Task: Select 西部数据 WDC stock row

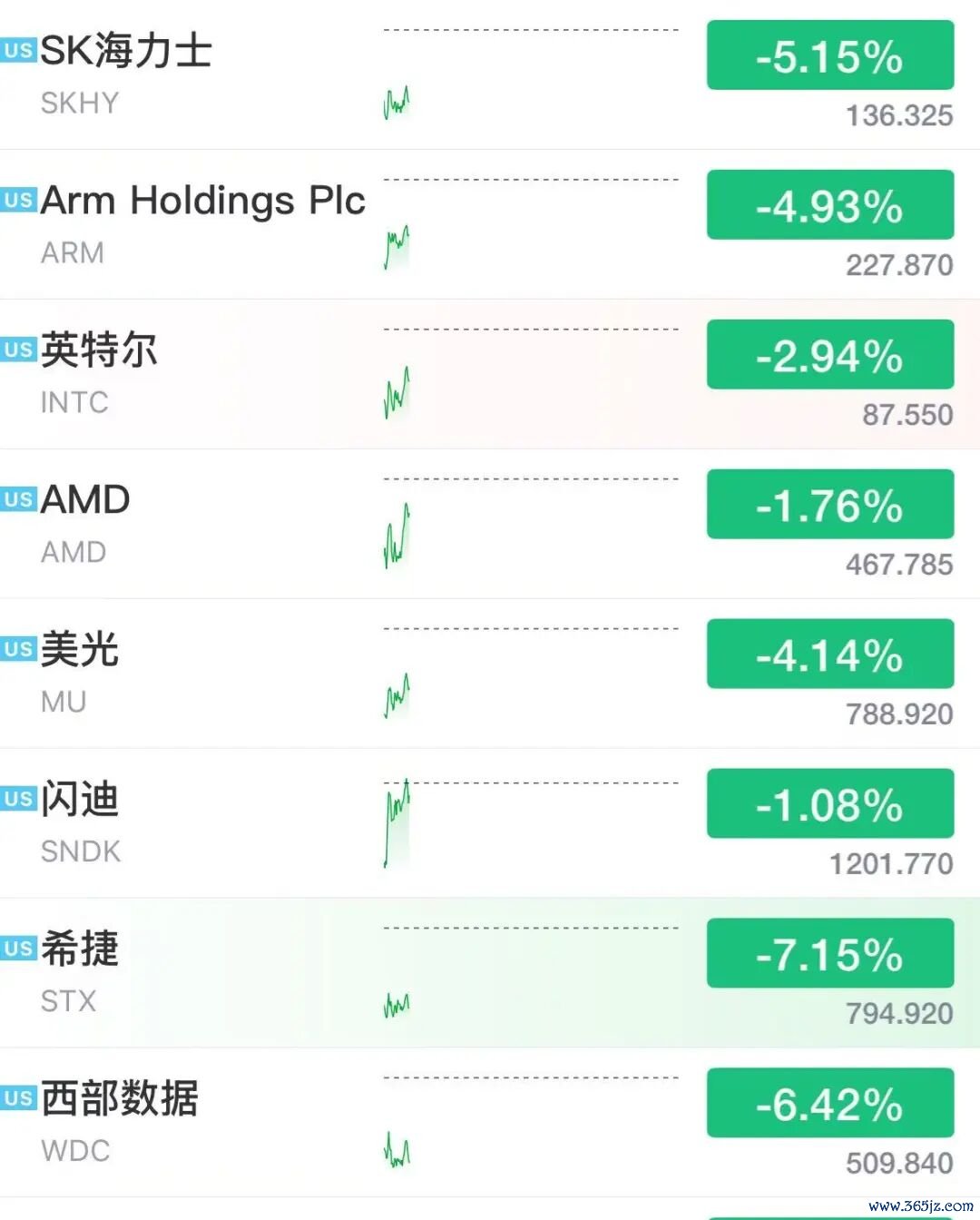Action: [490, 1124]
